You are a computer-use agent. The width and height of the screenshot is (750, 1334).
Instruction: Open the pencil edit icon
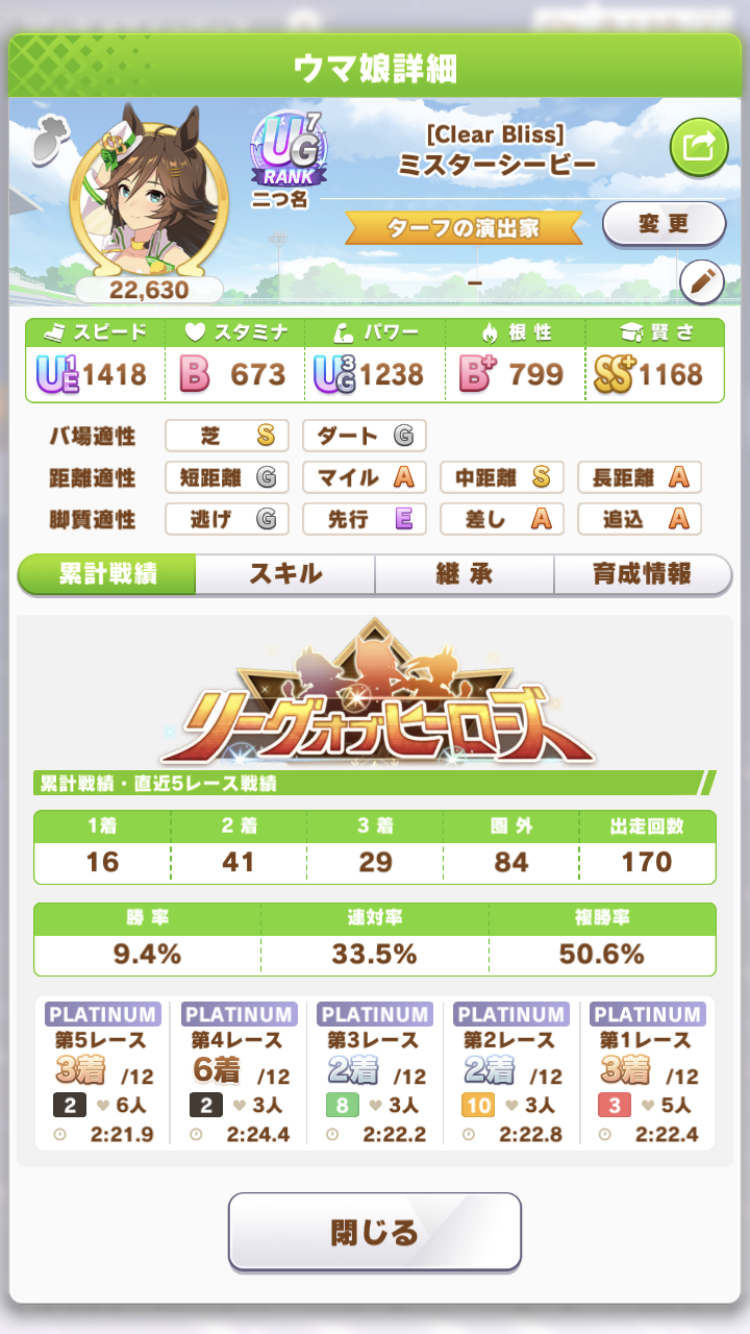pos(701,283)
